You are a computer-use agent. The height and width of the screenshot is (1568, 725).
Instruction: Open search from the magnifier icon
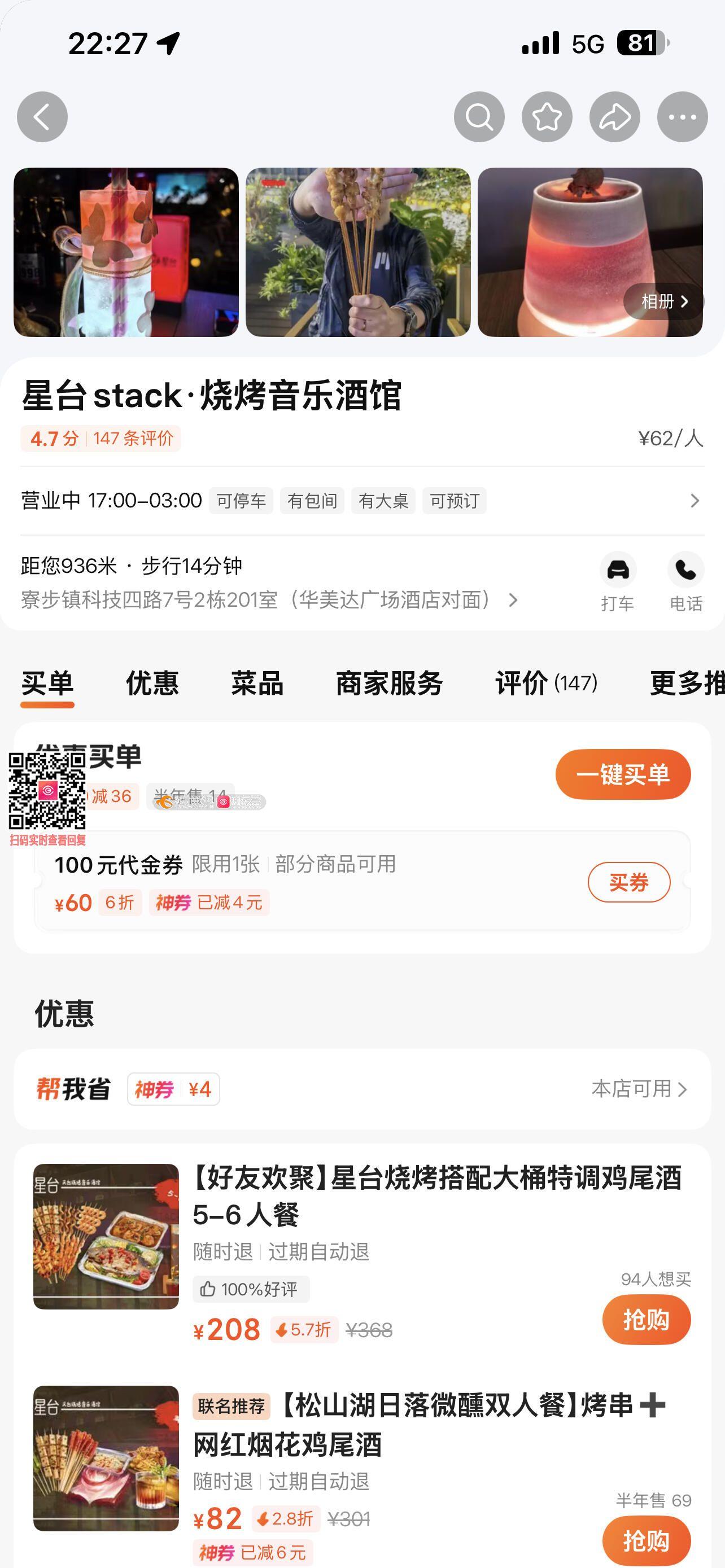tap(479, 117)
